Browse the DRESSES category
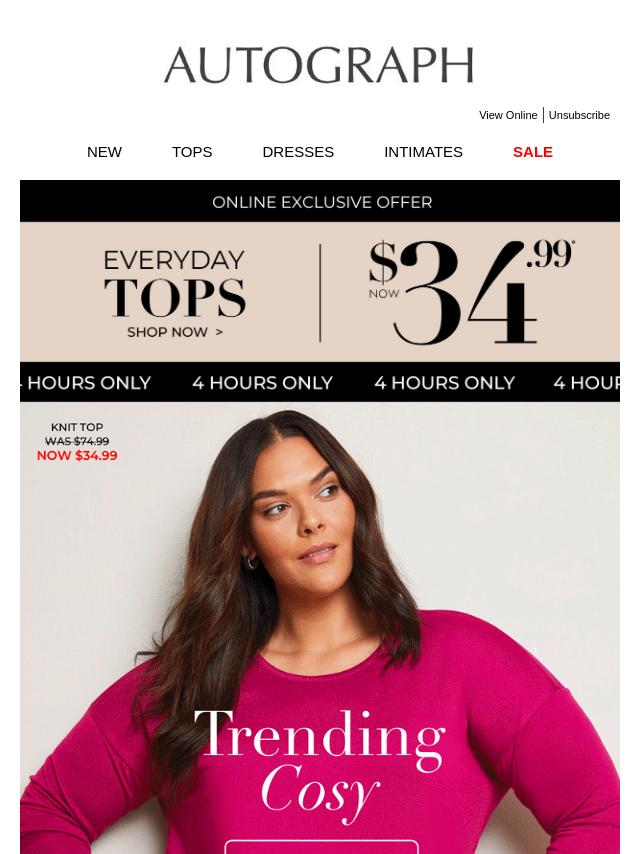 298,152
